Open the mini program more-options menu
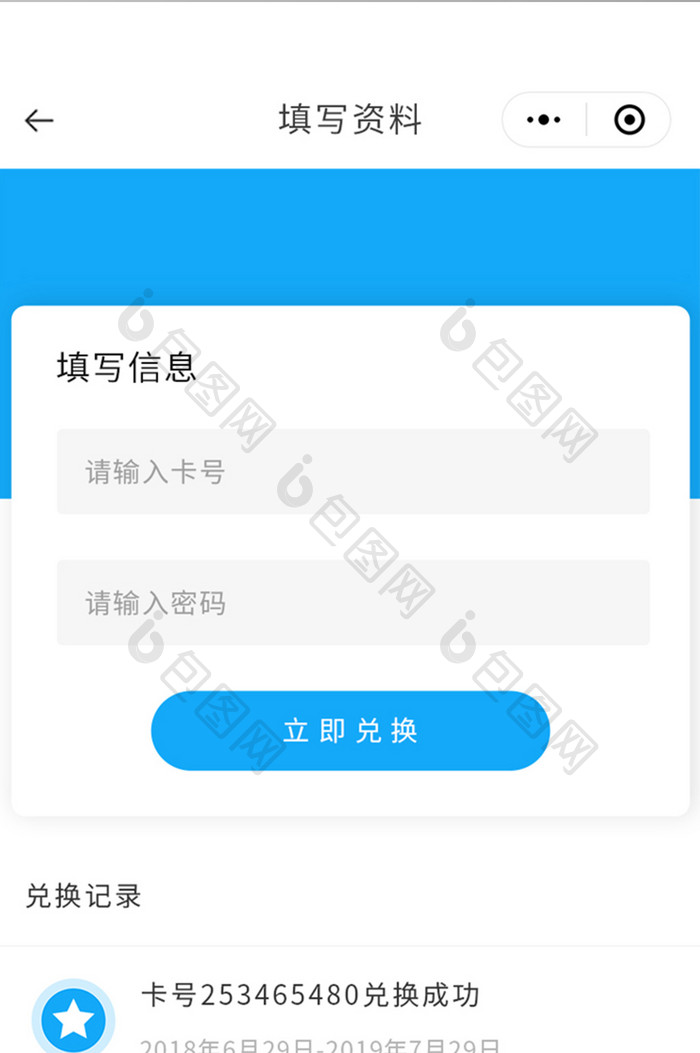The width and height of the screenshot is (700, 1053). click(x=543, y=120)
